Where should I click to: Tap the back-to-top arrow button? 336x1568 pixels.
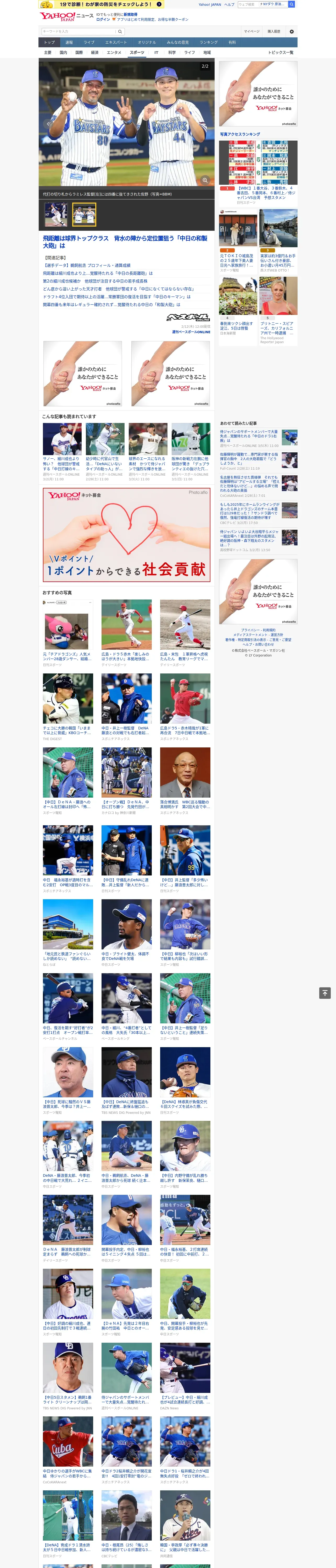pos(325,993)
